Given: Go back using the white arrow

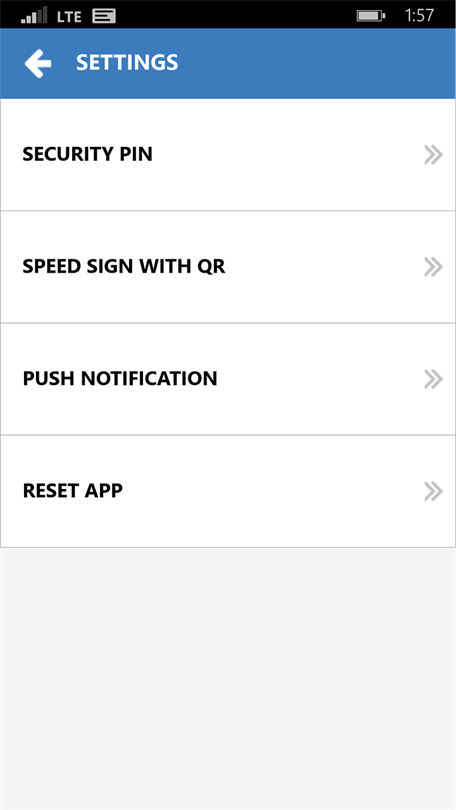Looking at the screenshot, I should (38, 63).
